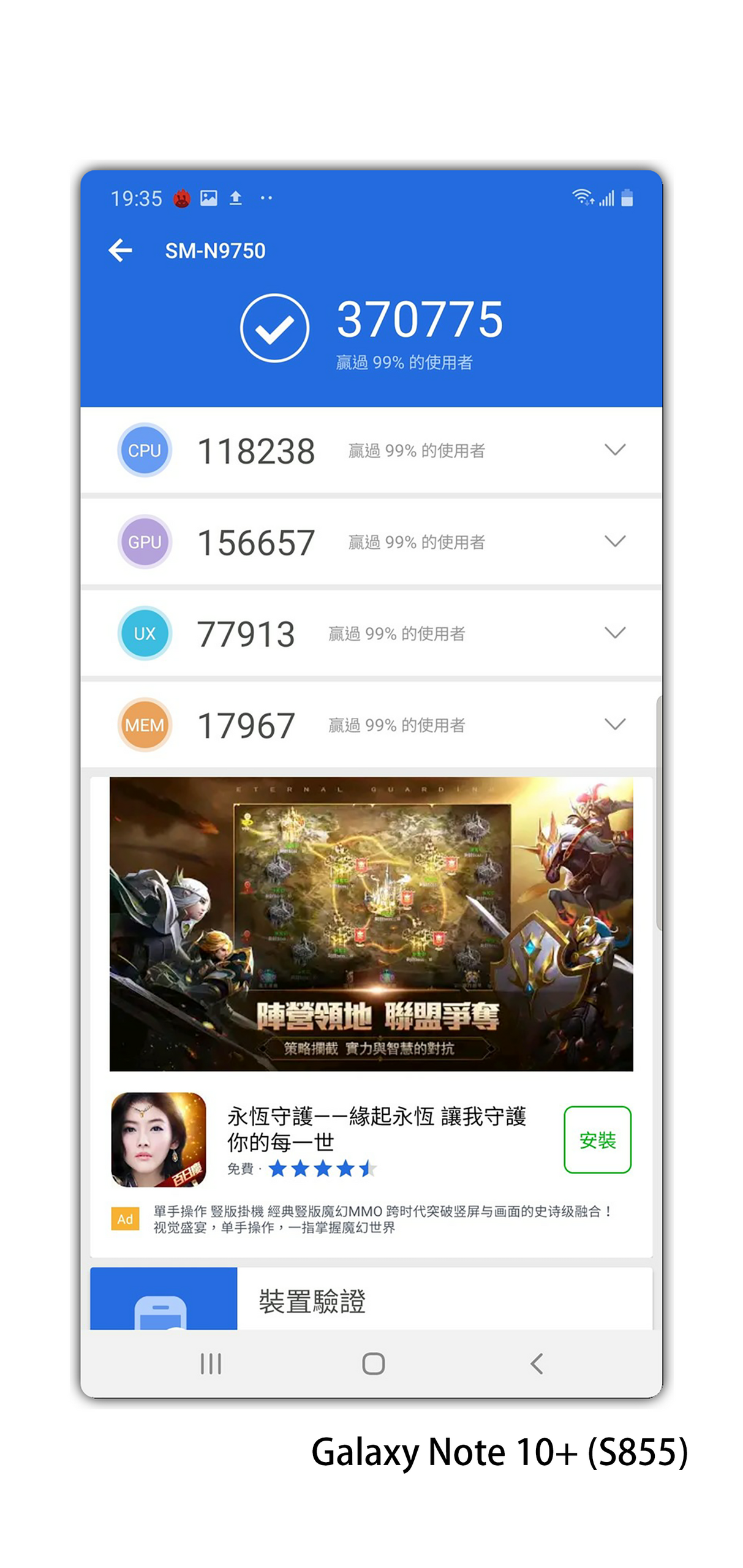The image size is (743, 1568).
Task: Expand the CPU score details
Action: pos(615,450)
